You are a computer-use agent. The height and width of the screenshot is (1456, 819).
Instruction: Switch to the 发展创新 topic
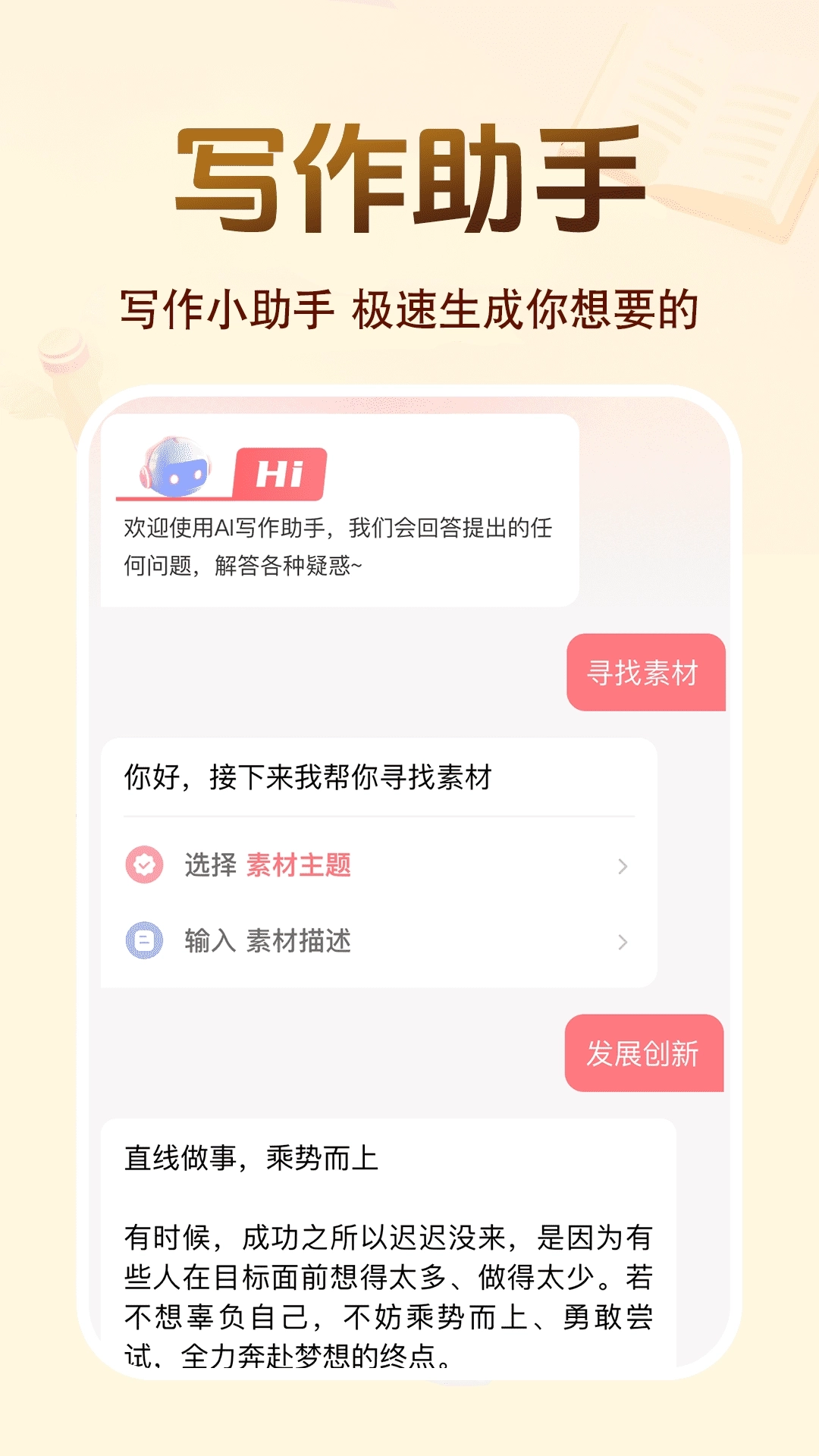[645, 1053]
